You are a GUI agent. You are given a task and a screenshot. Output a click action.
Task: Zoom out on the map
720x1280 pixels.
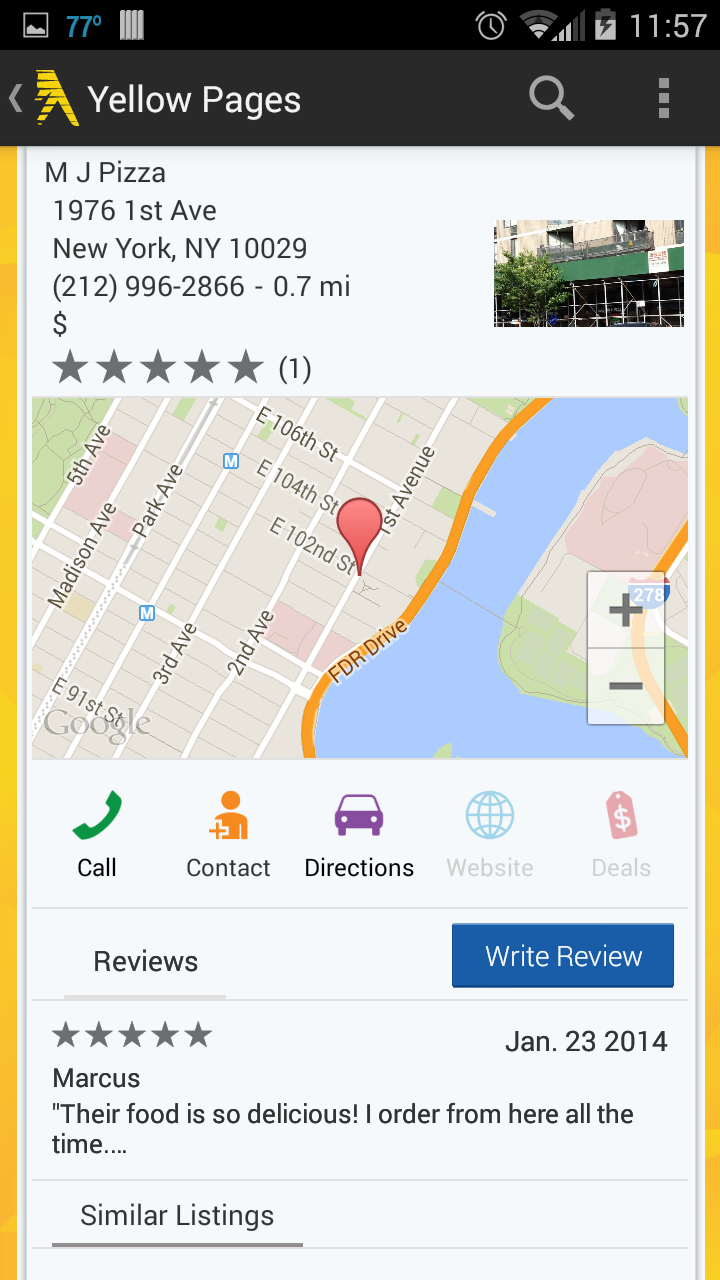coord(625,687)
